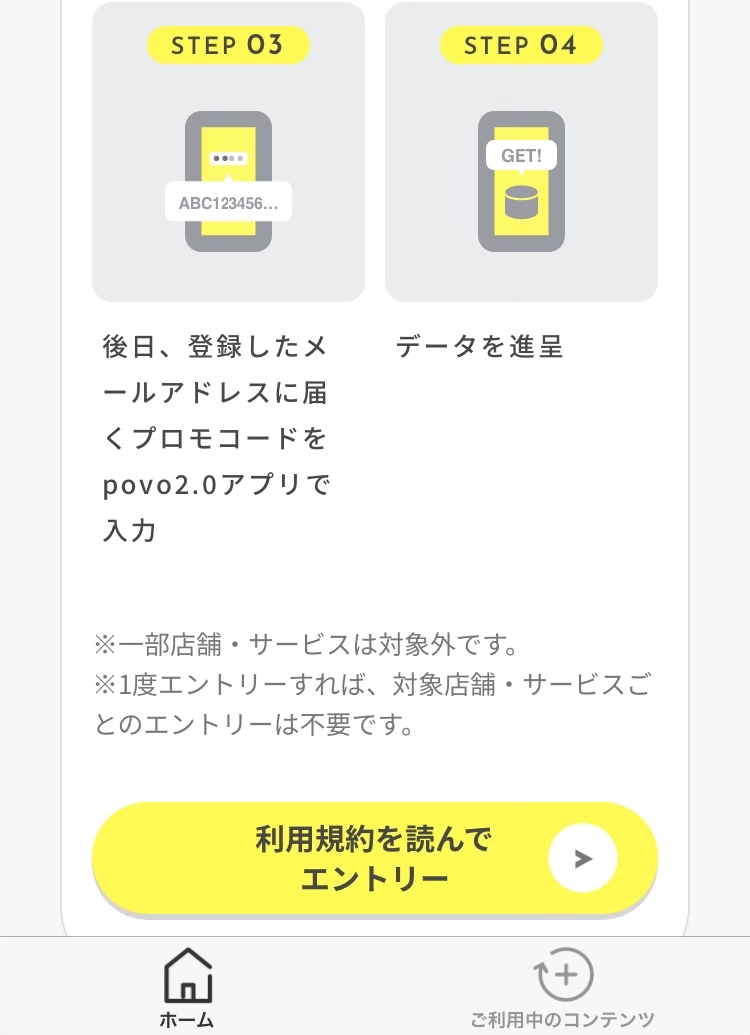The width and height of the screenshot is (750, 1035).
Task: Tap the 利用規約を読んでエントリー button
Action: coord(374,858)
